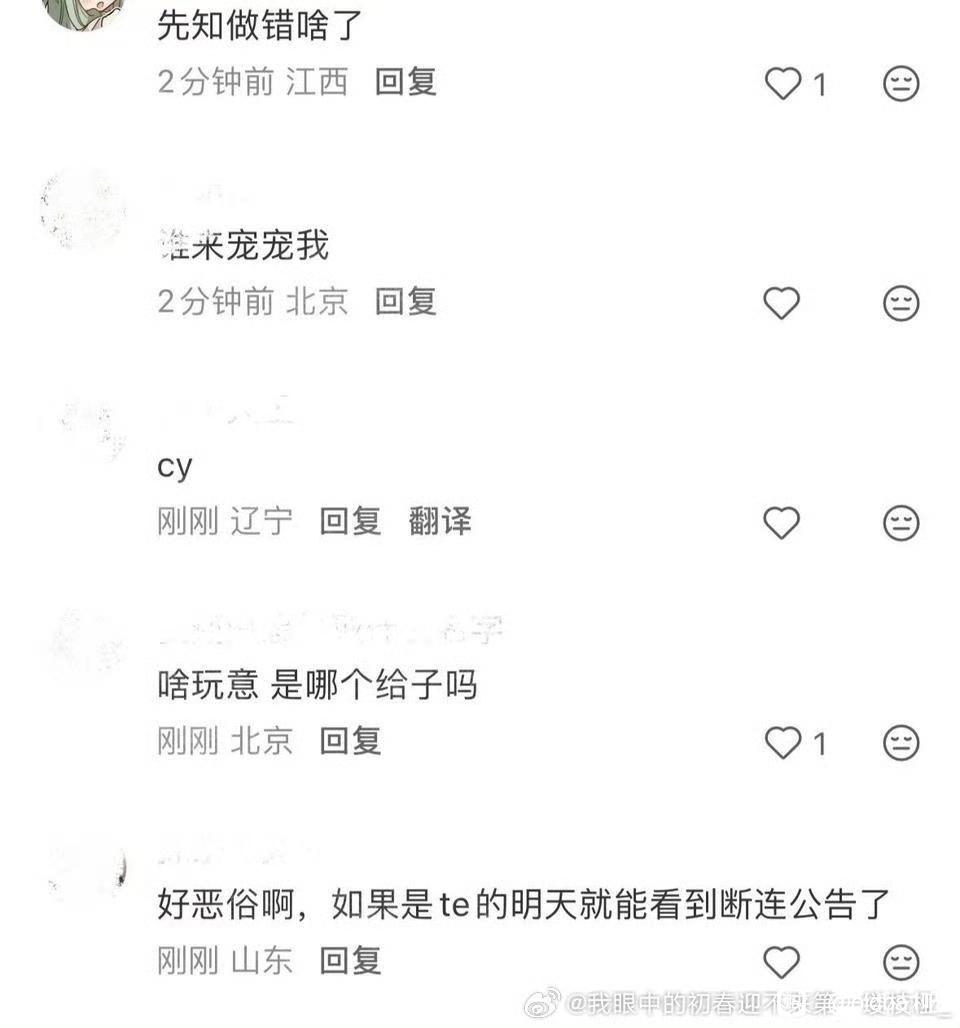Viewport: 960px width, 1028px height.
Task: Dislike the comment "先知做错啥了"
Action: [x=901, y=84]
